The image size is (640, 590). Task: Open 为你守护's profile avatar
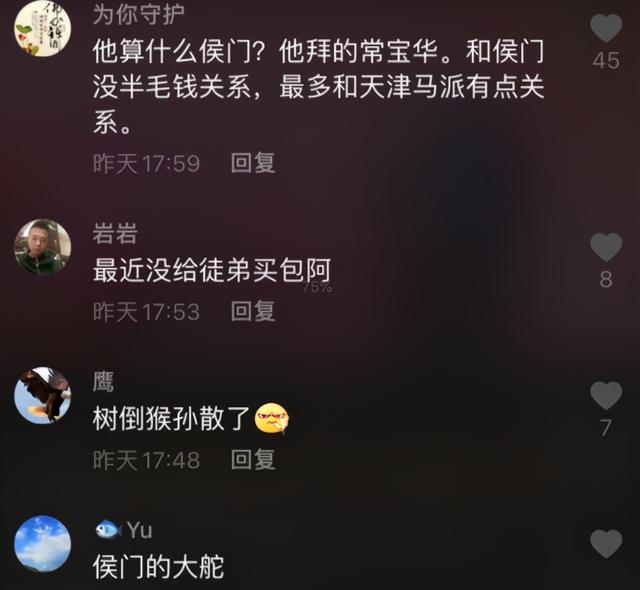point(42,27)
